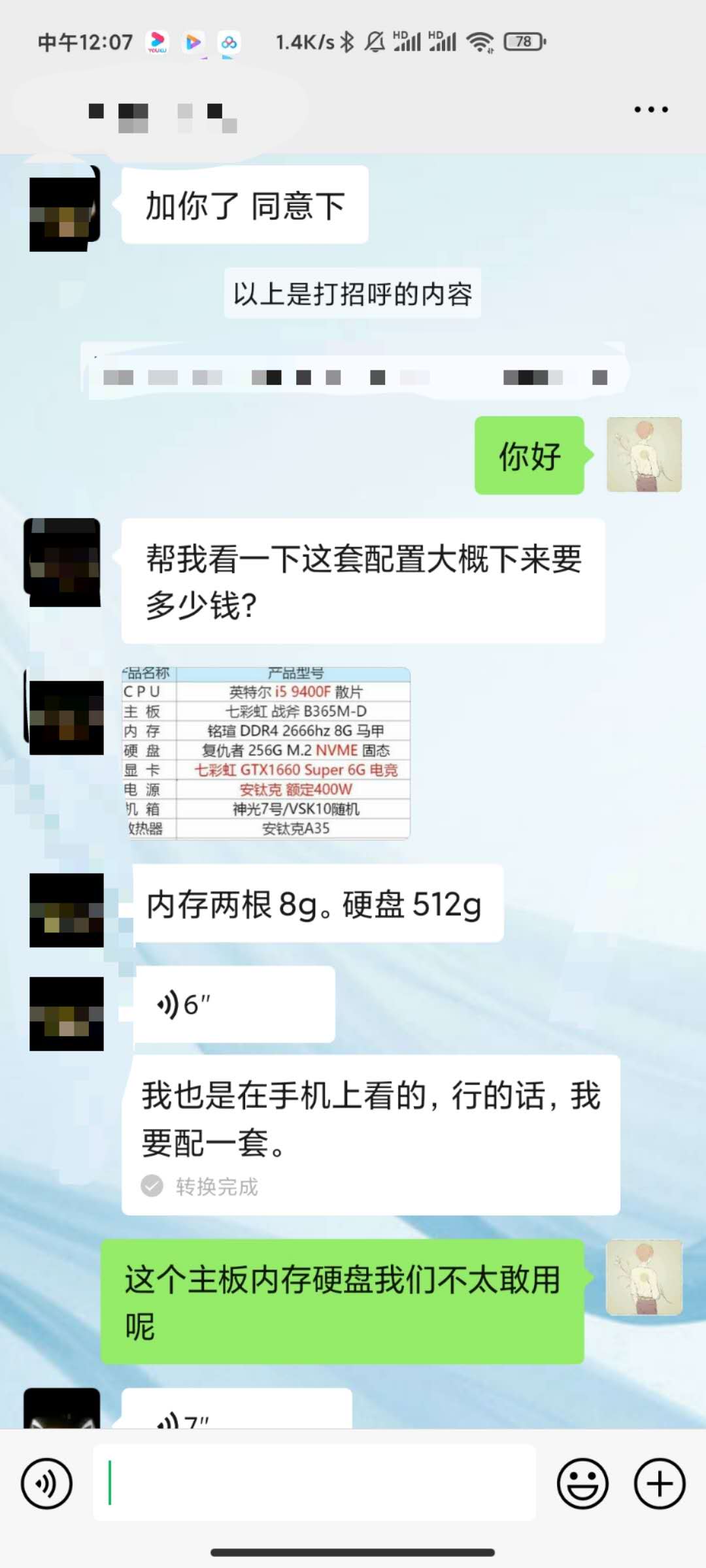Tap the do-not-disturb bell icon
706x1568 pixels.
coord(373,41)
